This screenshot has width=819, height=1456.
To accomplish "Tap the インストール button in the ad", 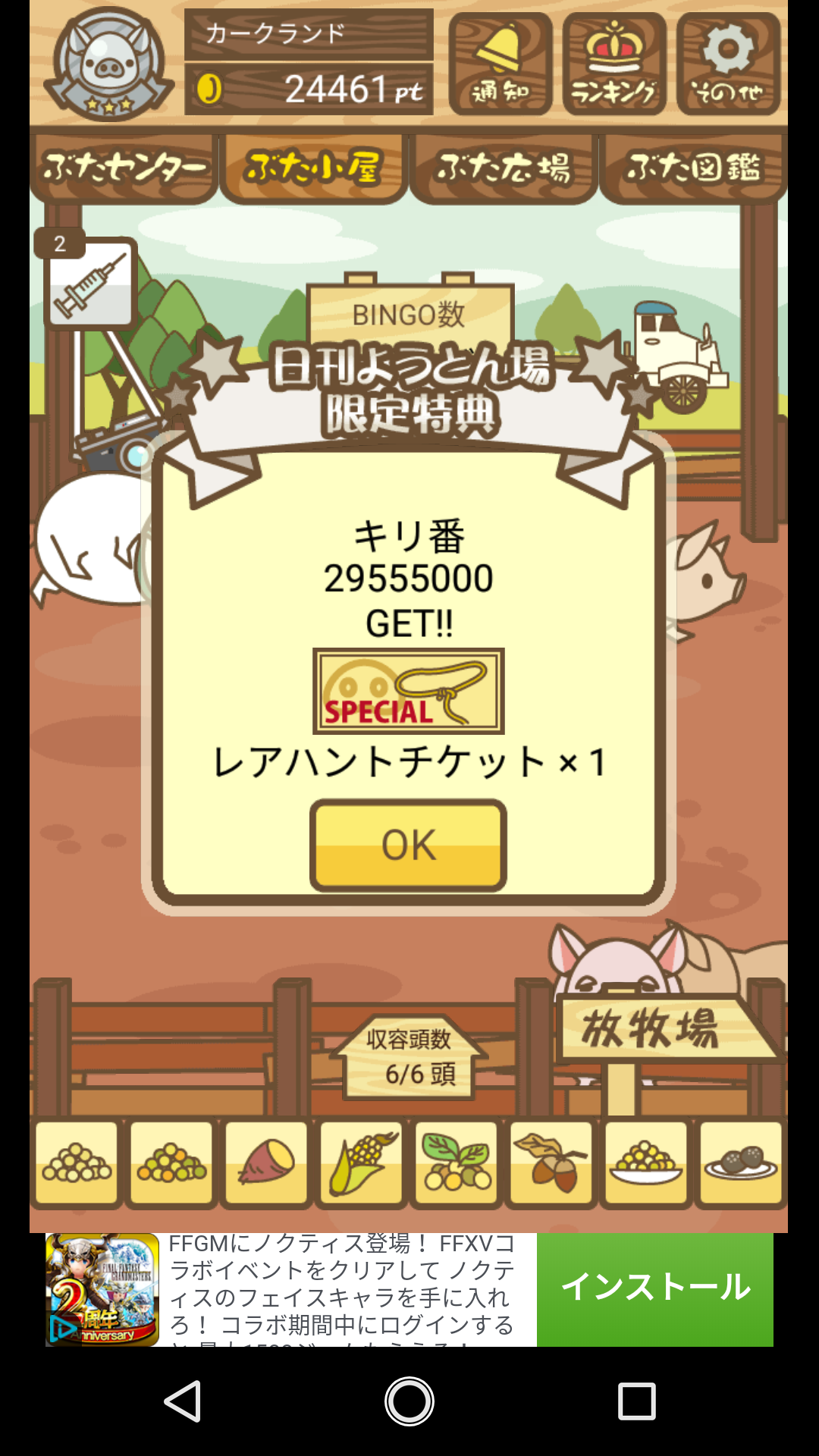I will (655, 1288).
